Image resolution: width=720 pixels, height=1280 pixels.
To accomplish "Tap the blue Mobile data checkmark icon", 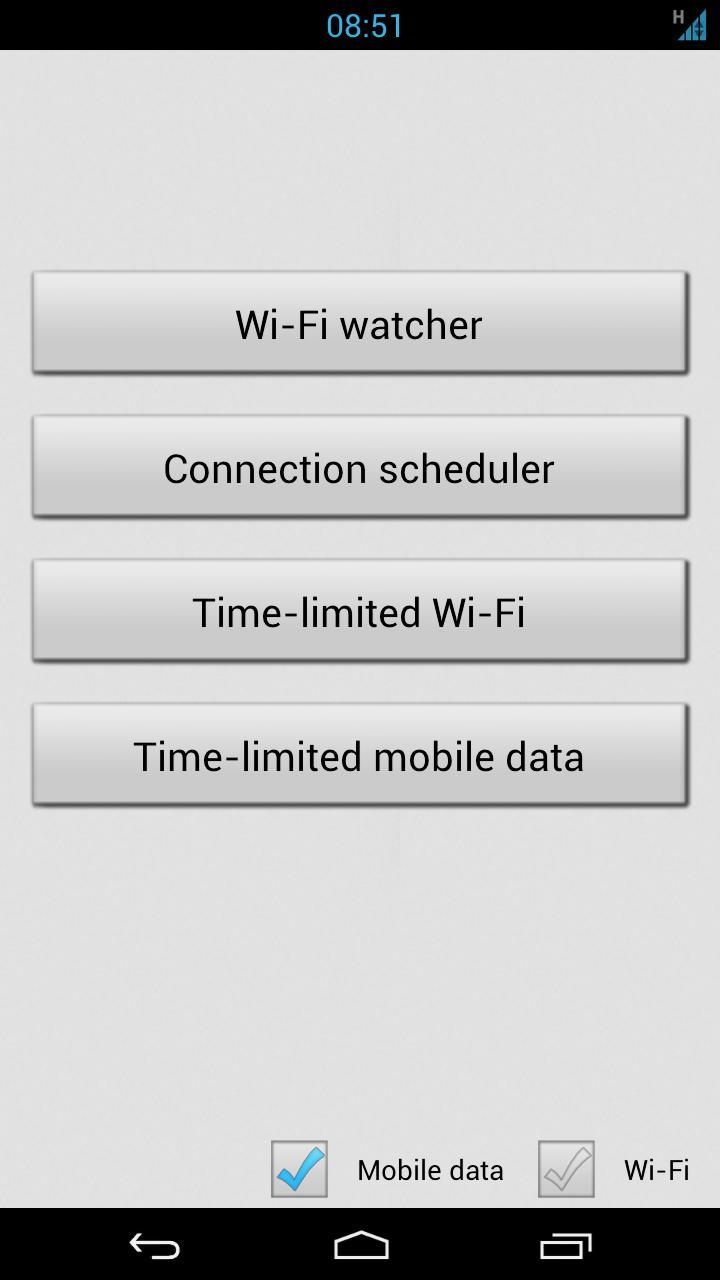I will point(300,1168).
